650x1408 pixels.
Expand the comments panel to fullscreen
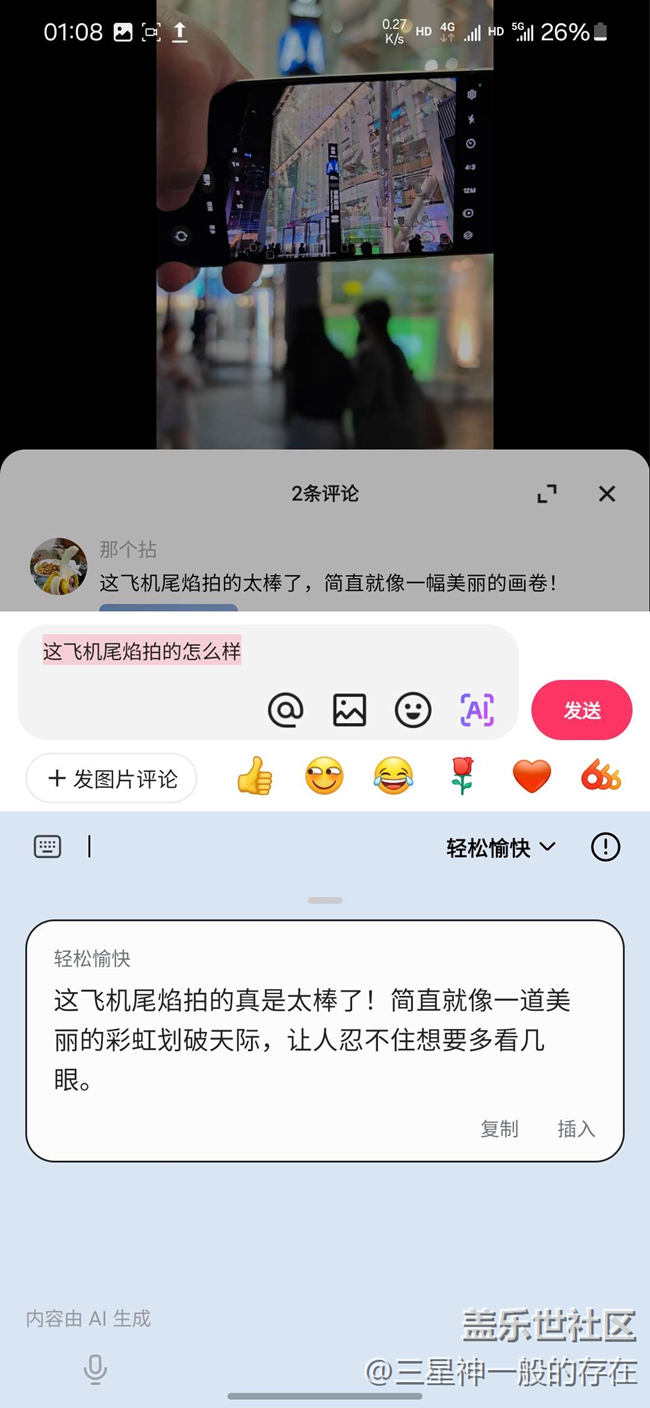547,494
